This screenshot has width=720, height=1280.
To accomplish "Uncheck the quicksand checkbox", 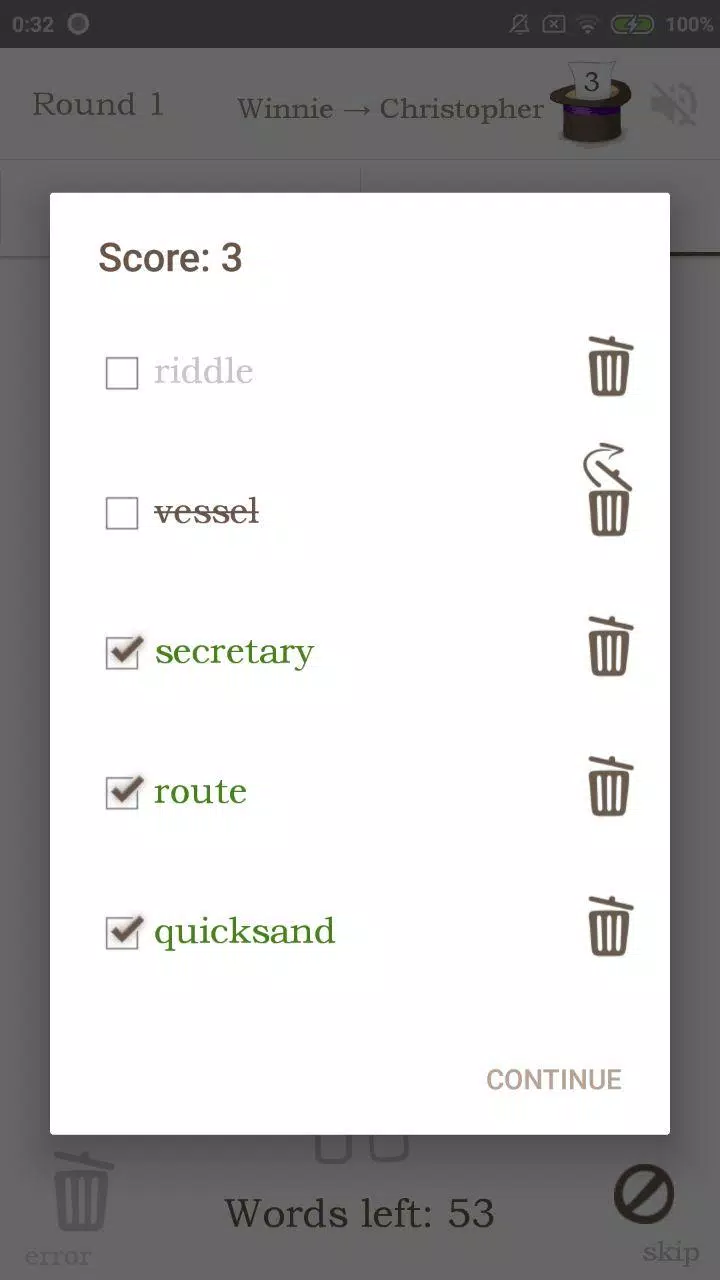I will [122, 933].
